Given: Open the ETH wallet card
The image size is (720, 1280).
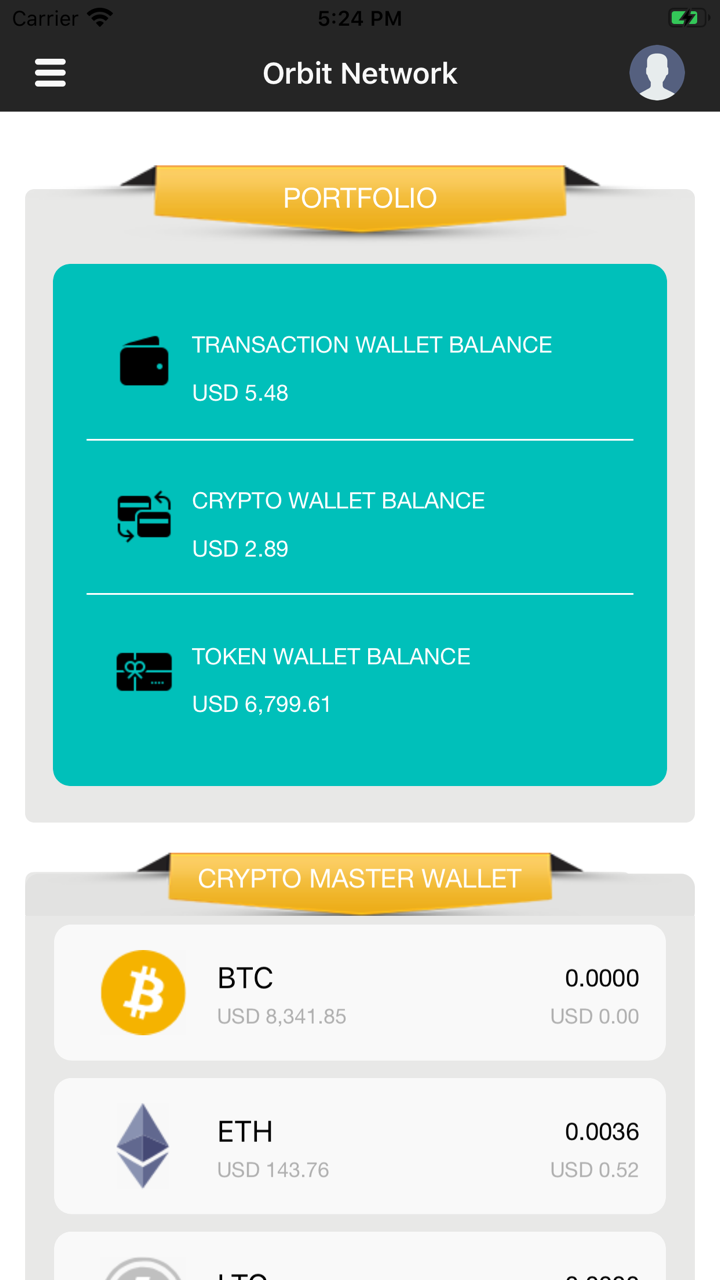Looking at the screenshot, I should pyautogui.click(x=360, y=1146).
